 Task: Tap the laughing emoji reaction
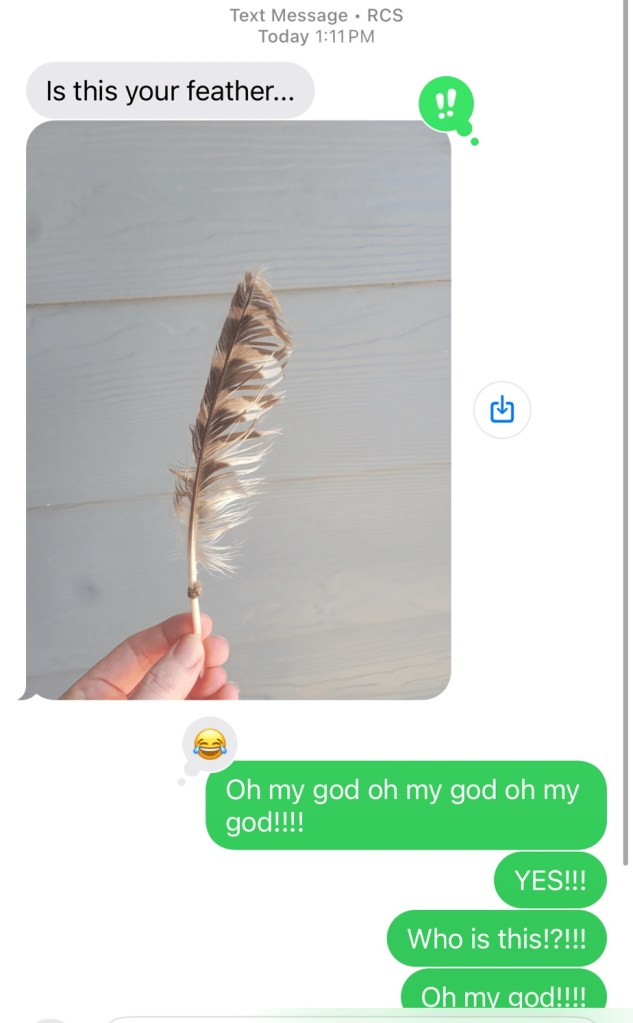pos(209,744)
